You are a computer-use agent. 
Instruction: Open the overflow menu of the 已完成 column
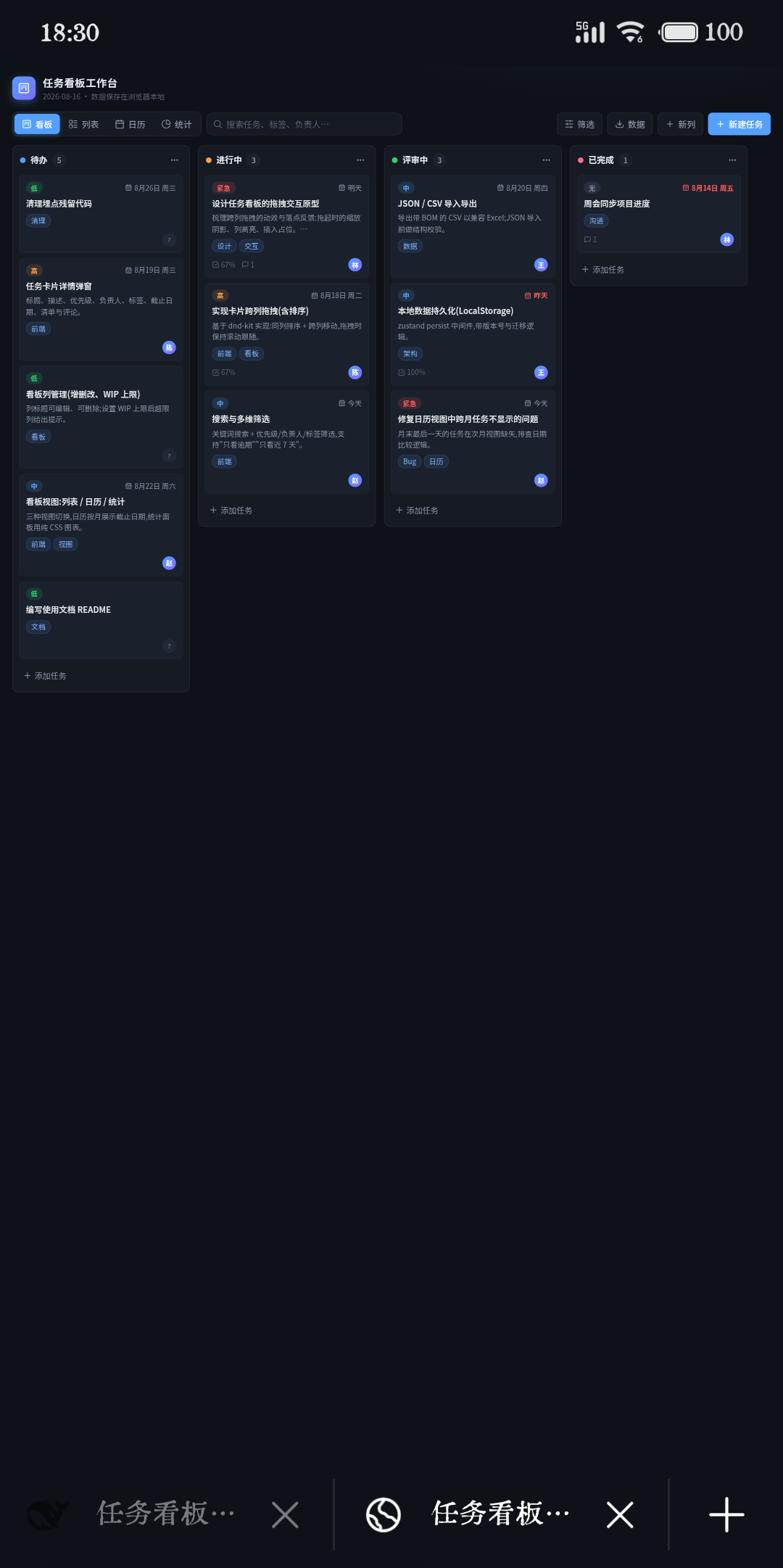tap(732, 160)
